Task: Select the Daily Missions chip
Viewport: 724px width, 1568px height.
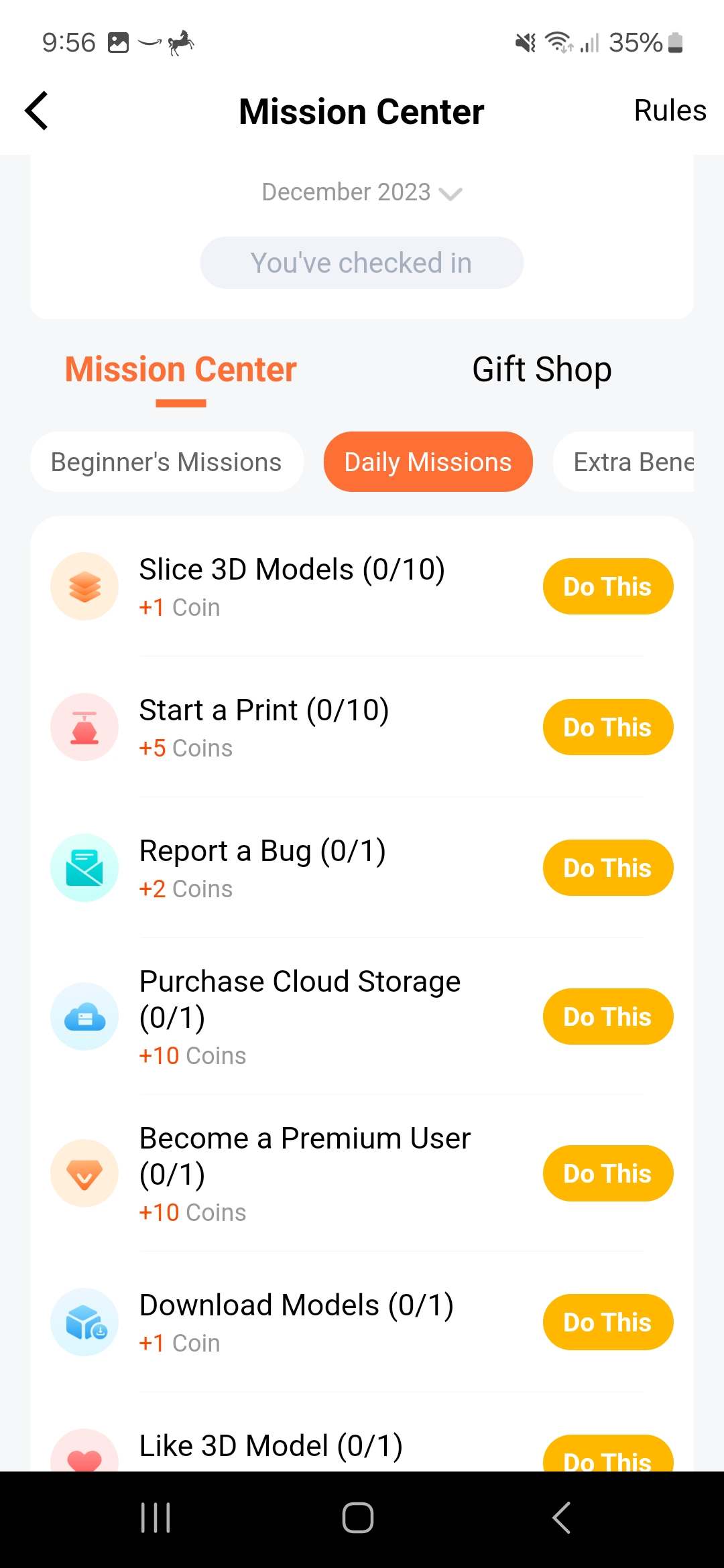Action: pos(428,462)
